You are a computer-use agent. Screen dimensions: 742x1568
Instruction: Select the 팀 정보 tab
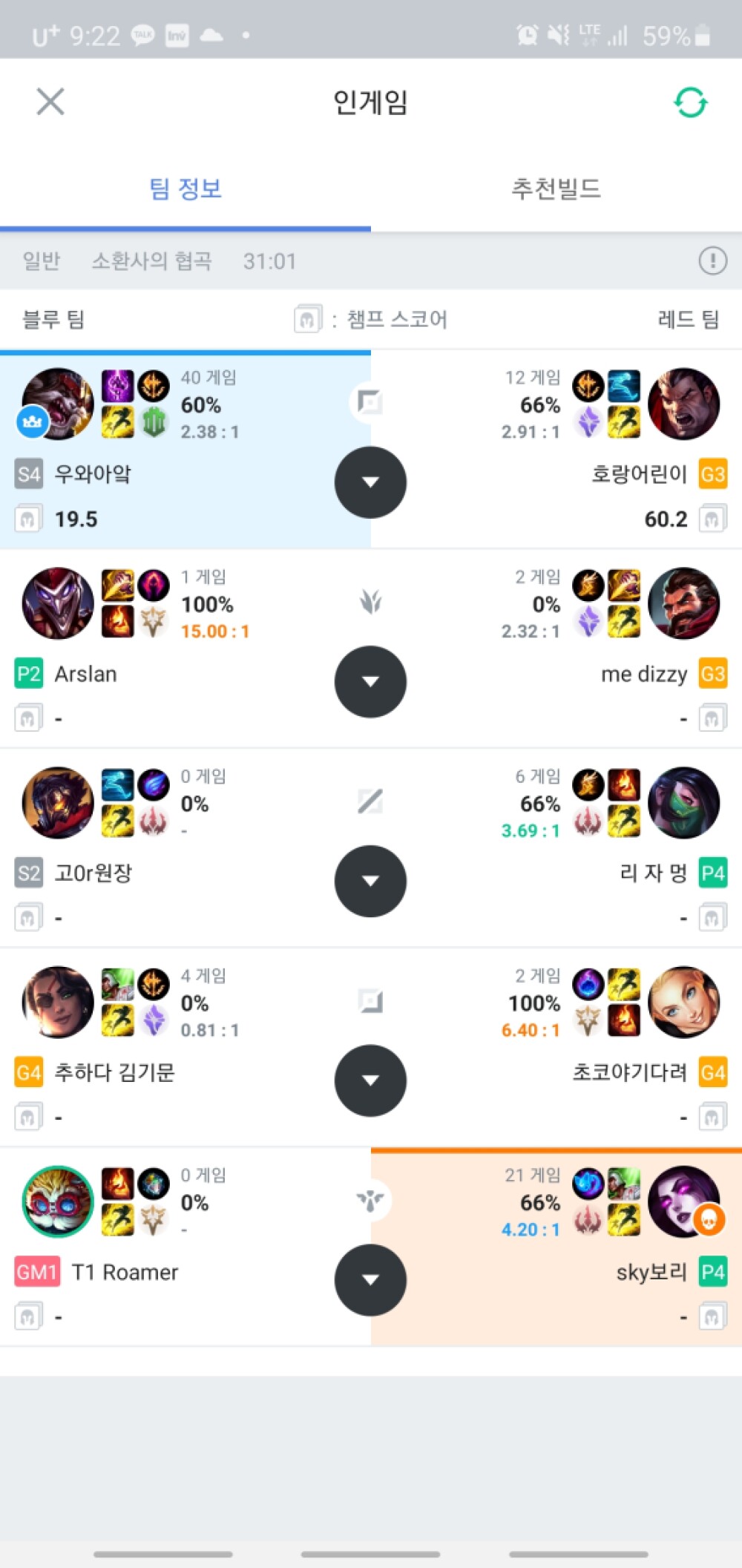click(185, 188)
